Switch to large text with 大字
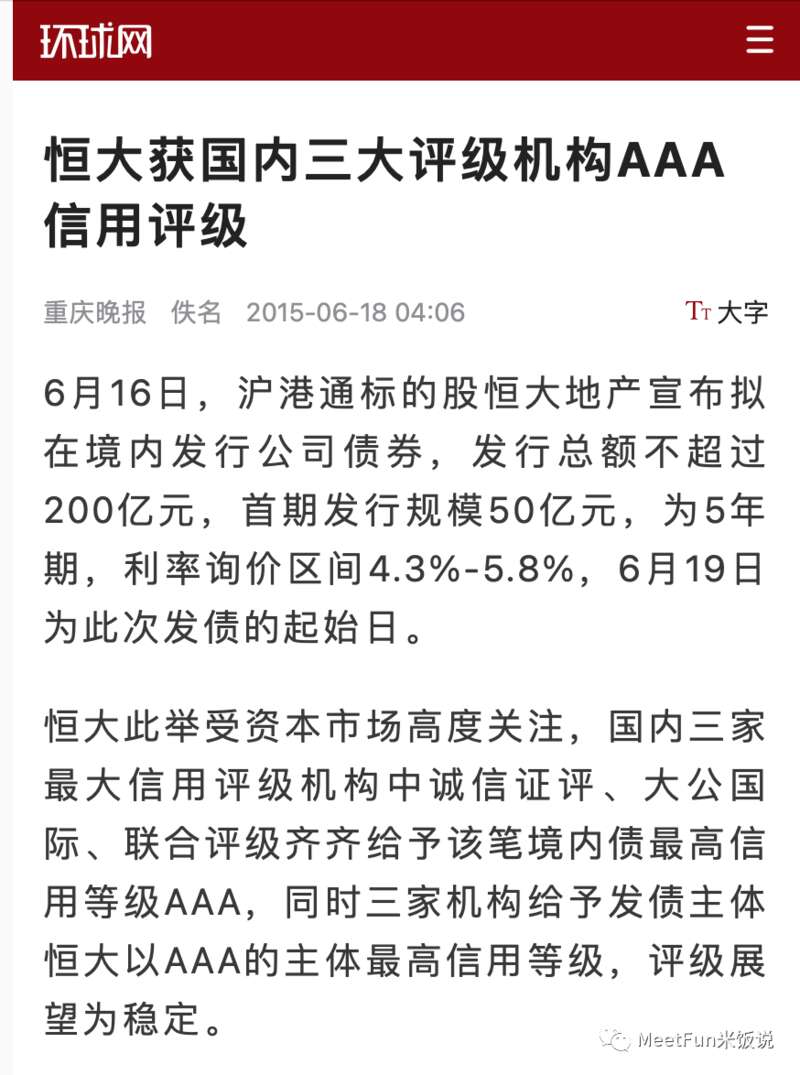This screenshot has height=1075, width=800. pos(727,312)
